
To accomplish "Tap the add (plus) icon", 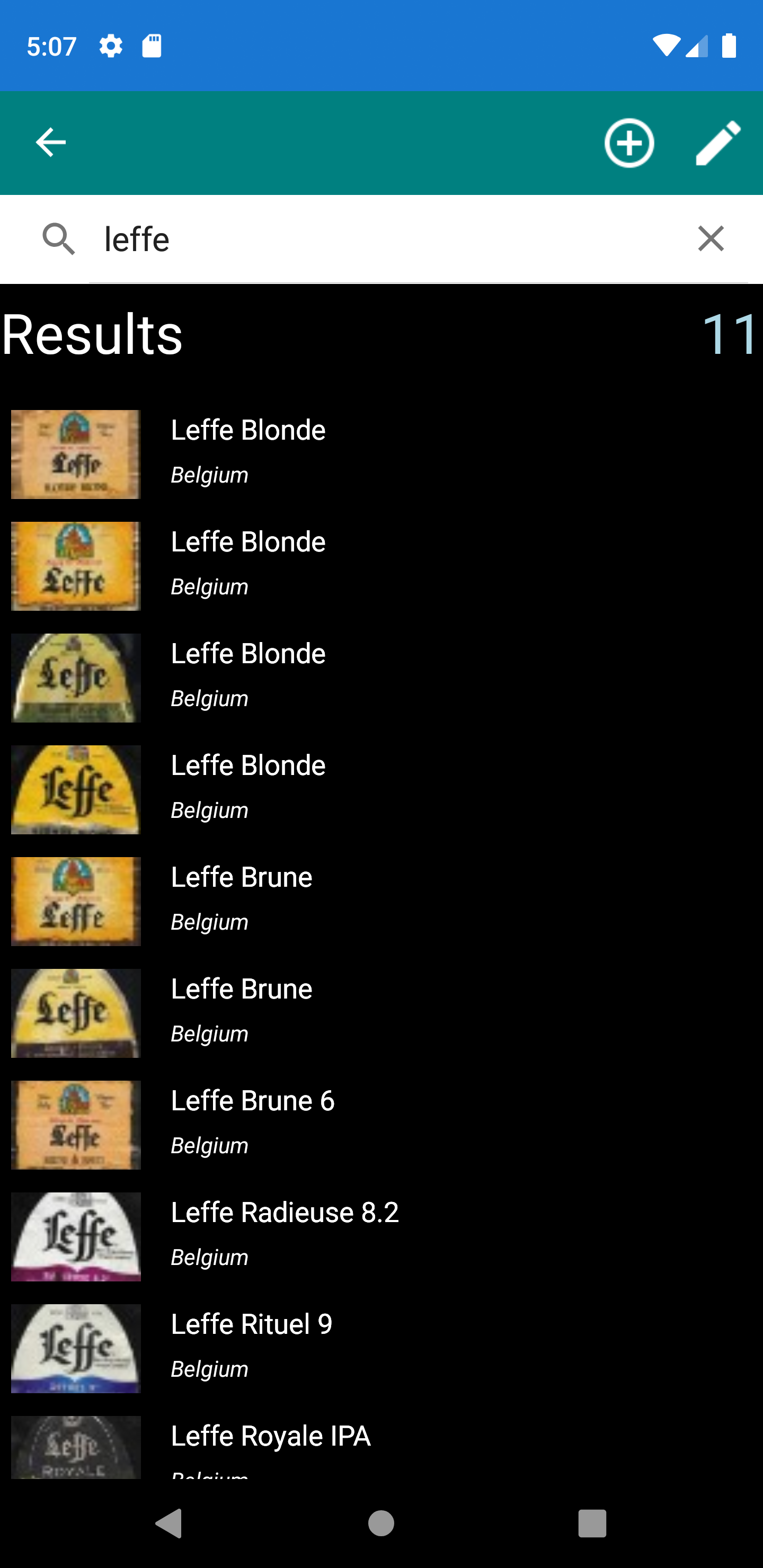I will pos(629,143).
